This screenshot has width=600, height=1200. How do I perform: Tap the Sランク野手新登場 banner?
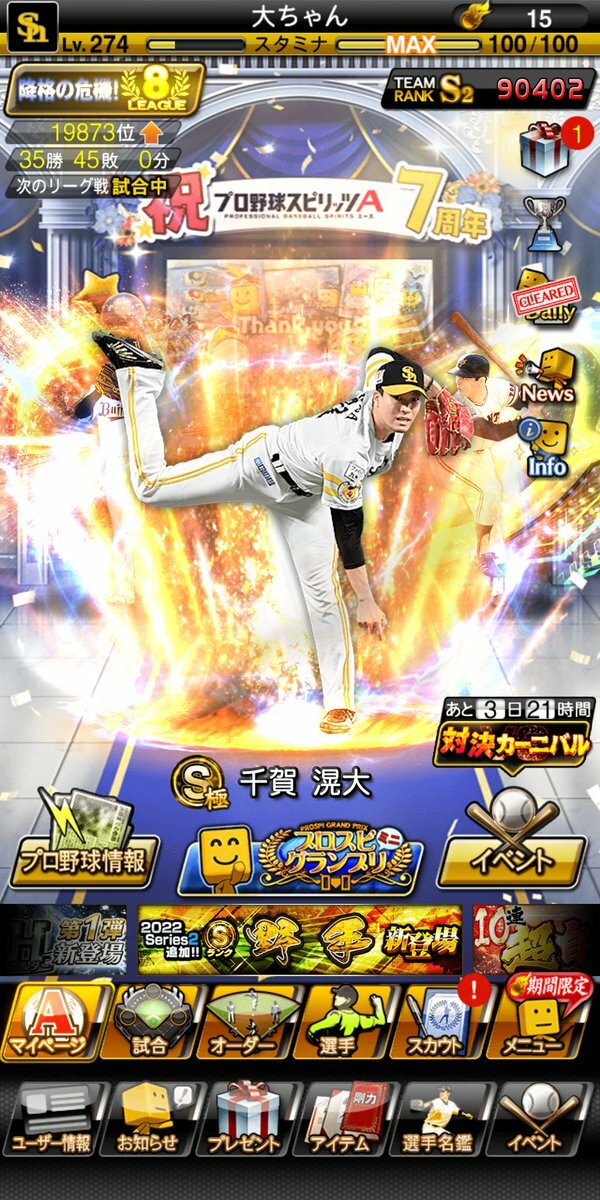(x=300, y=940)
